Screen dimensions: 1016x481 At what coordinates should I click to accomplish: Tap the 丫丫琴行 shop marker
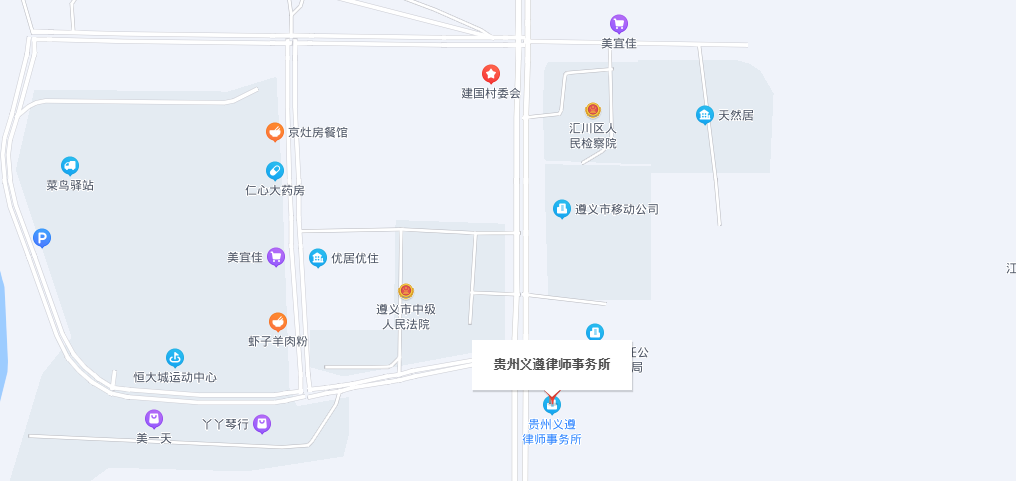click(x=262, y=424)
